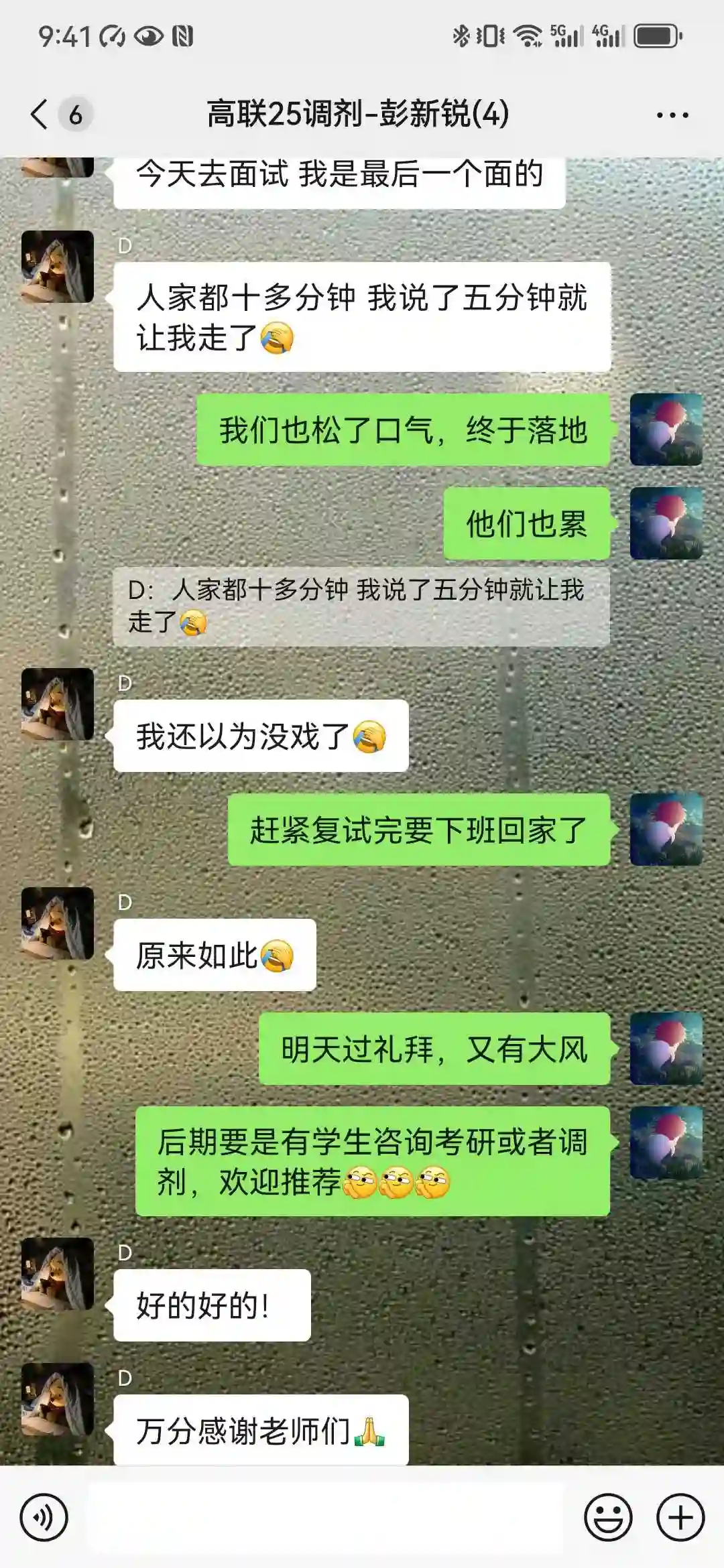724x1568 pixels.
Task: Tap my avatar beside 明天过礼拜，又有大风
Action: 666,1049
